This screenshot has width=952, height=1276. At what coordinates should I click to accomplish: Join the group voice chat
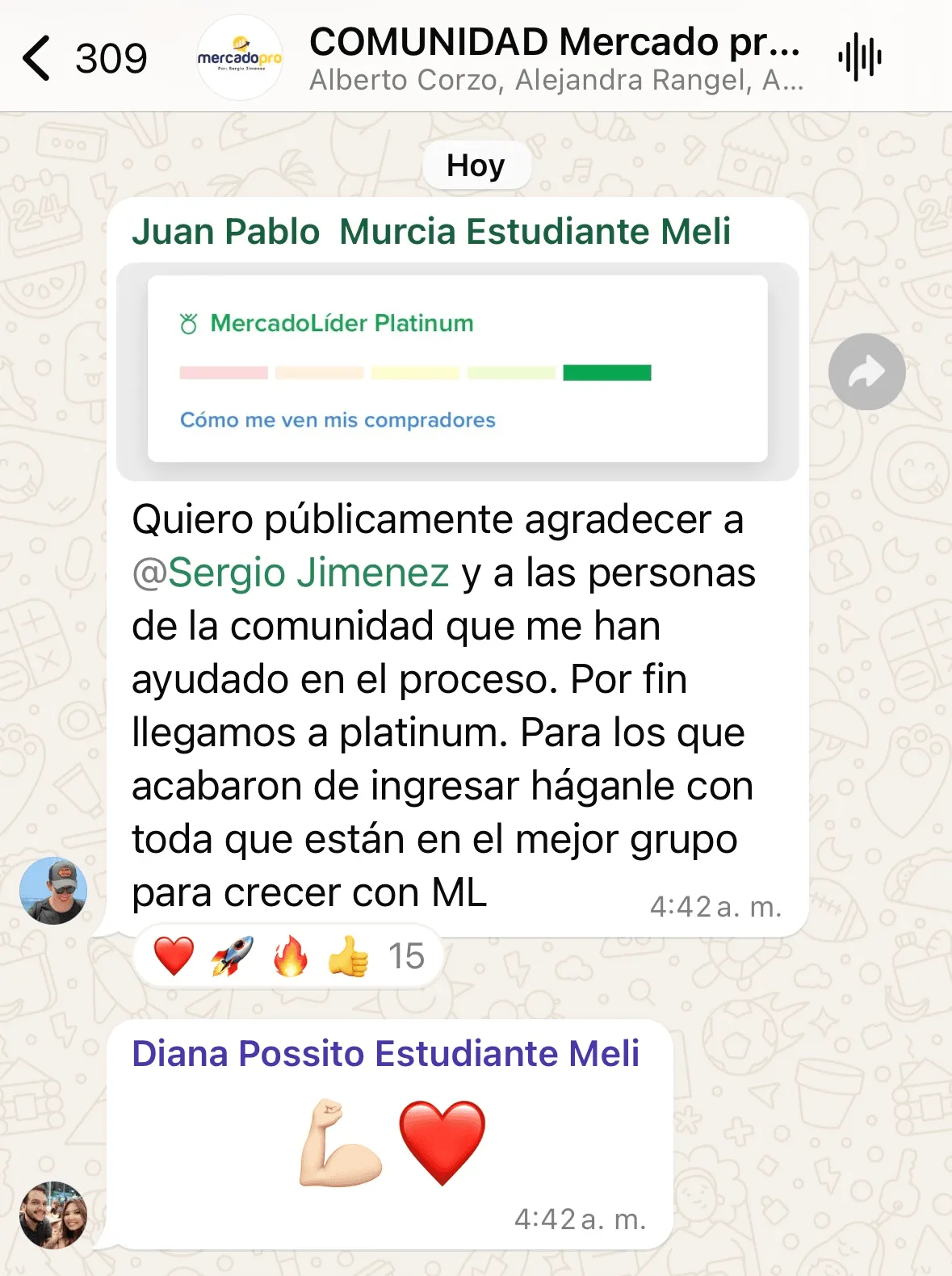[860, 58]
